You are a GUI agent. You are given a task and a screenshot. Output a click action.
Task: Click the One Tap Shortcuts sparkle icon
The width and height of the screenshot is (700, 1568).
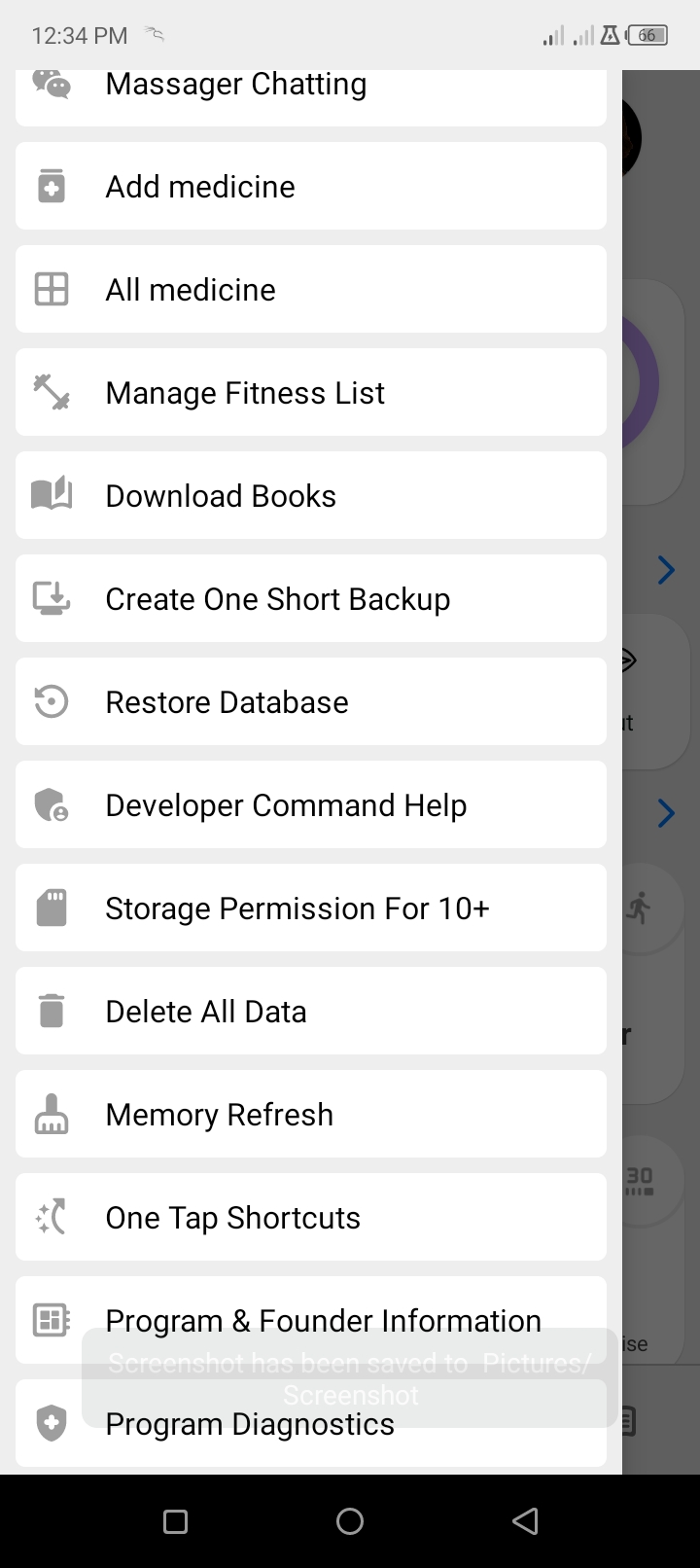[51, 1217]
